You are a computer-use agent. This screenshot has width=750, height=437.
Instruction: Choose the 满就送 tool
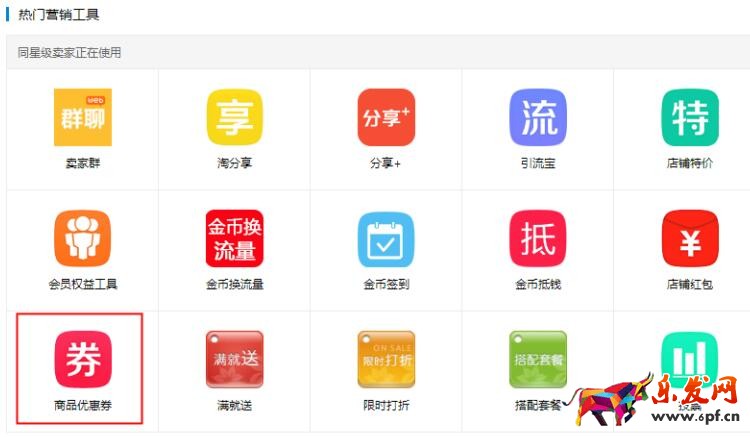click(235, 360)
